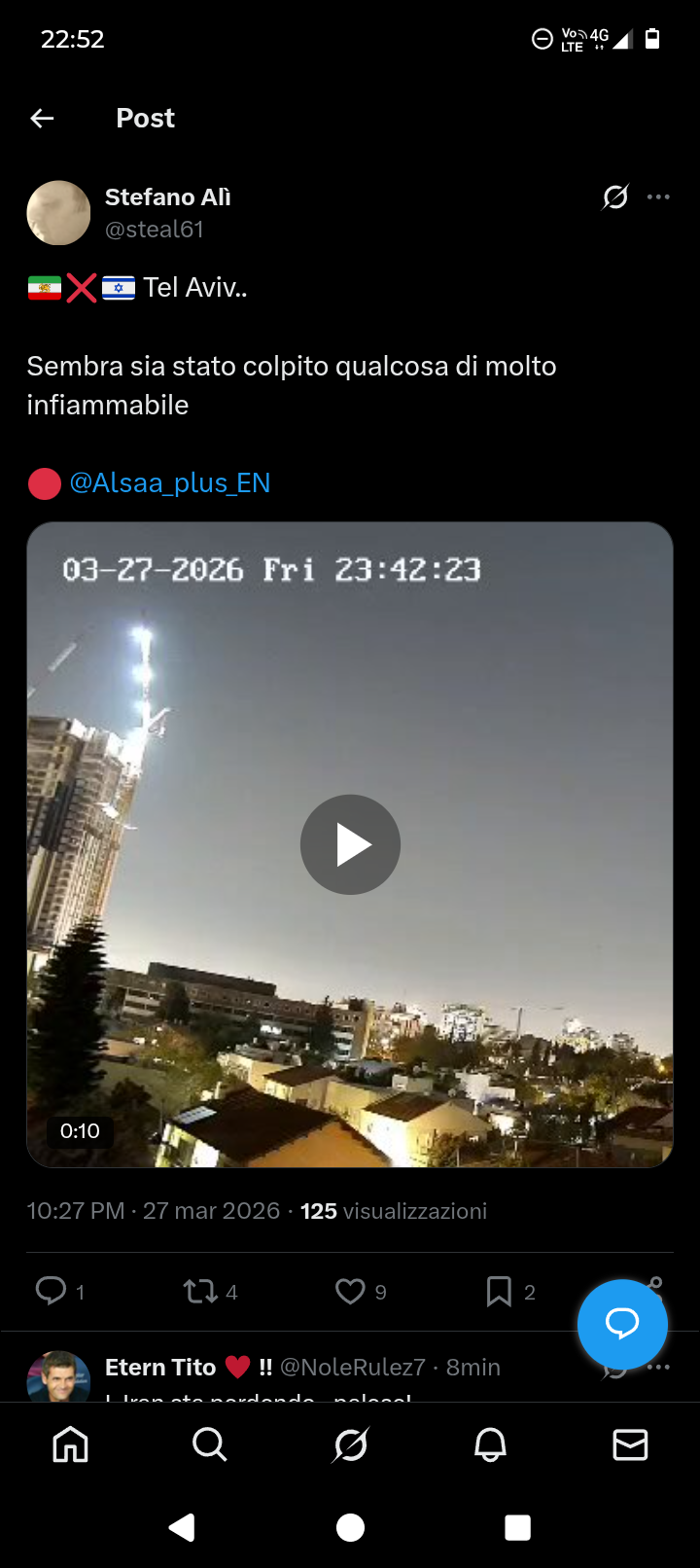Bookmark Stefano Alì's post
Viewport: 700px width, 1568px height.
click(x=499, y=1291)
